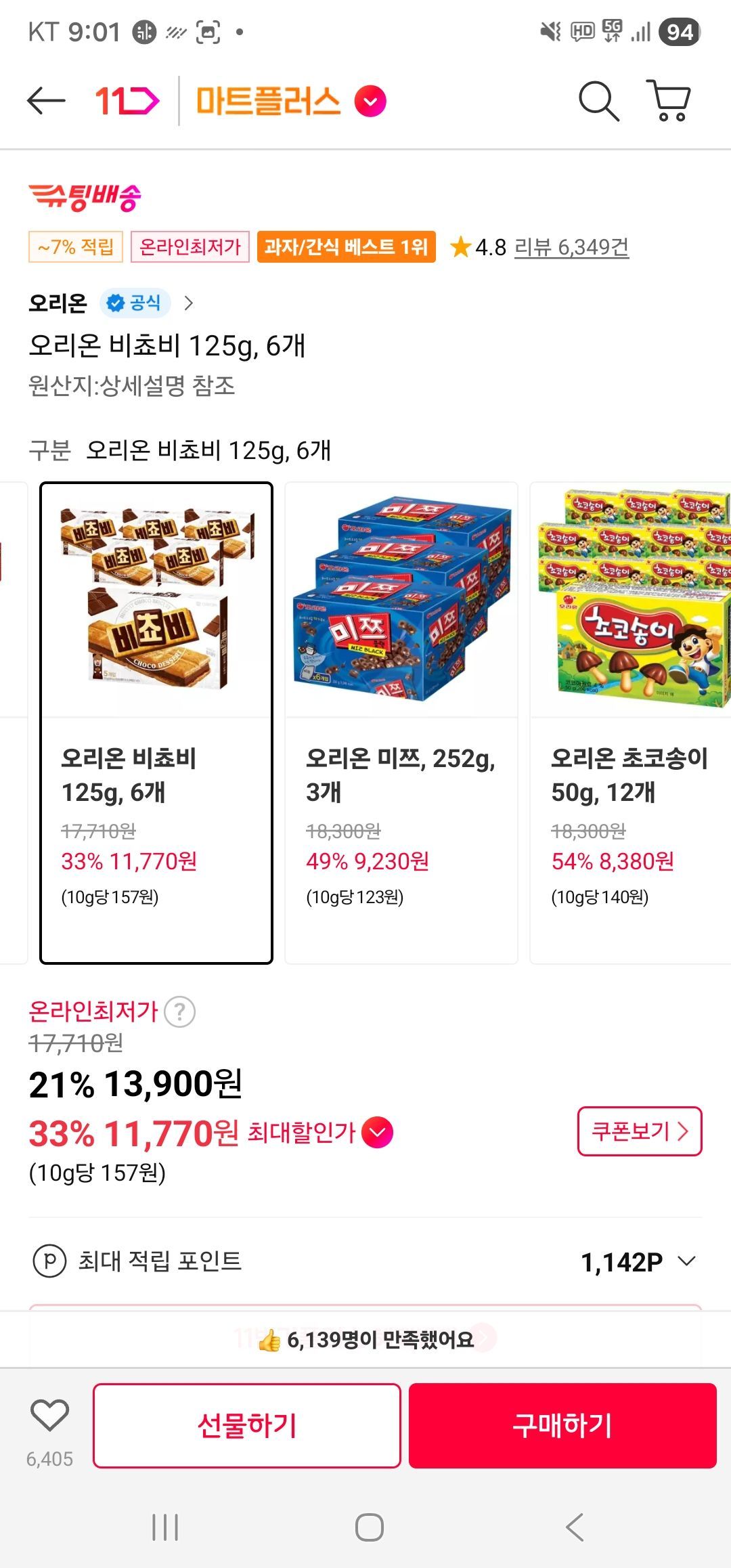Pick the 오리온 초코송이 50g, 12개 option

pos(629,722)
